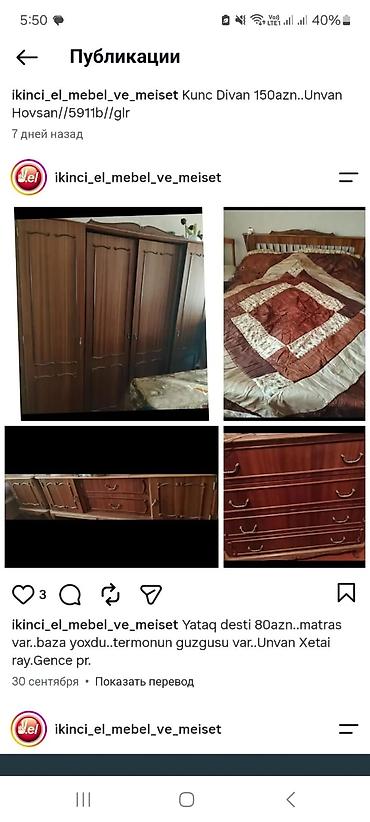Share the Yataq desti post via send icon
370x822 pixels.
(x=151, y=594)
